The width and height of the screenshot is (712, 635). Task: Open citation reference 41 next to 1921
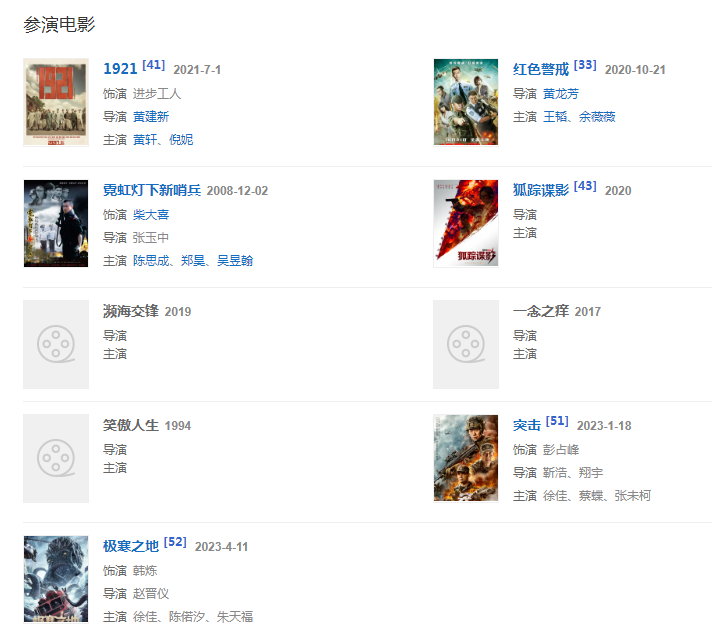pyautogui.click(x=154, y=65)
